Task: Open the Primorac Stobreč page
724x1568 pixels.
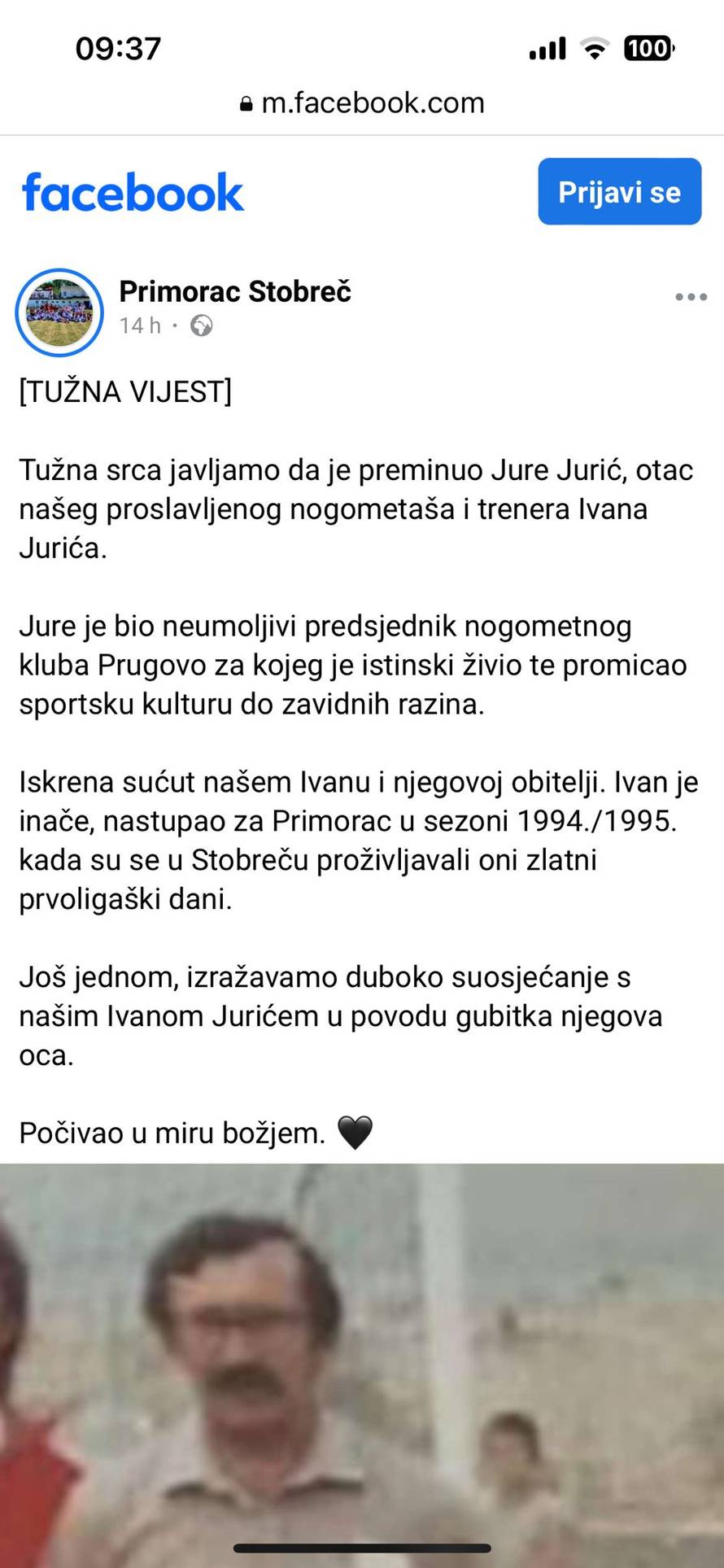Action: point(235,291)
